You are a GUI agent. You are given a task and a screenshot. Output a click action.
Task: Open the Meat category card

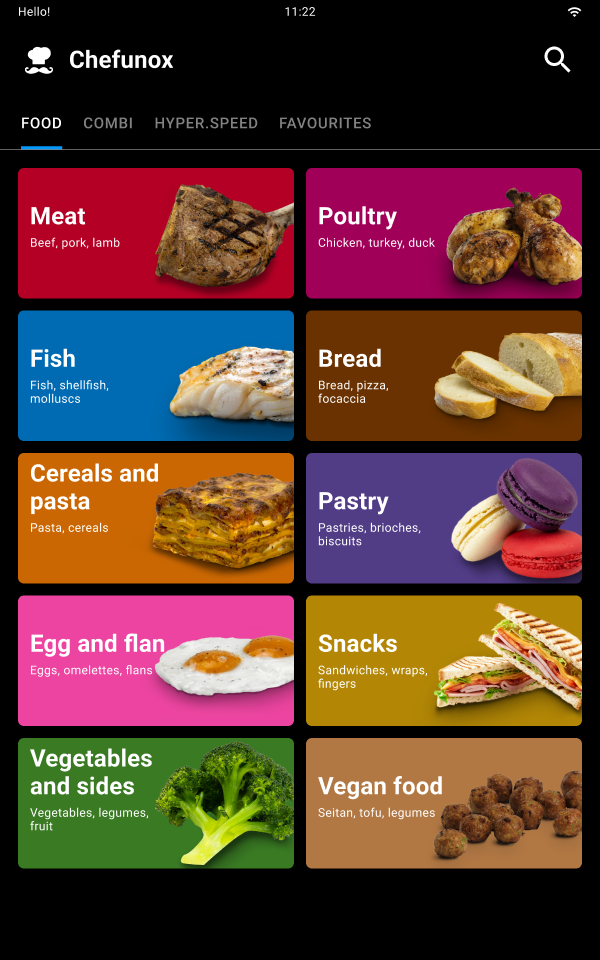tap(156, 233)
